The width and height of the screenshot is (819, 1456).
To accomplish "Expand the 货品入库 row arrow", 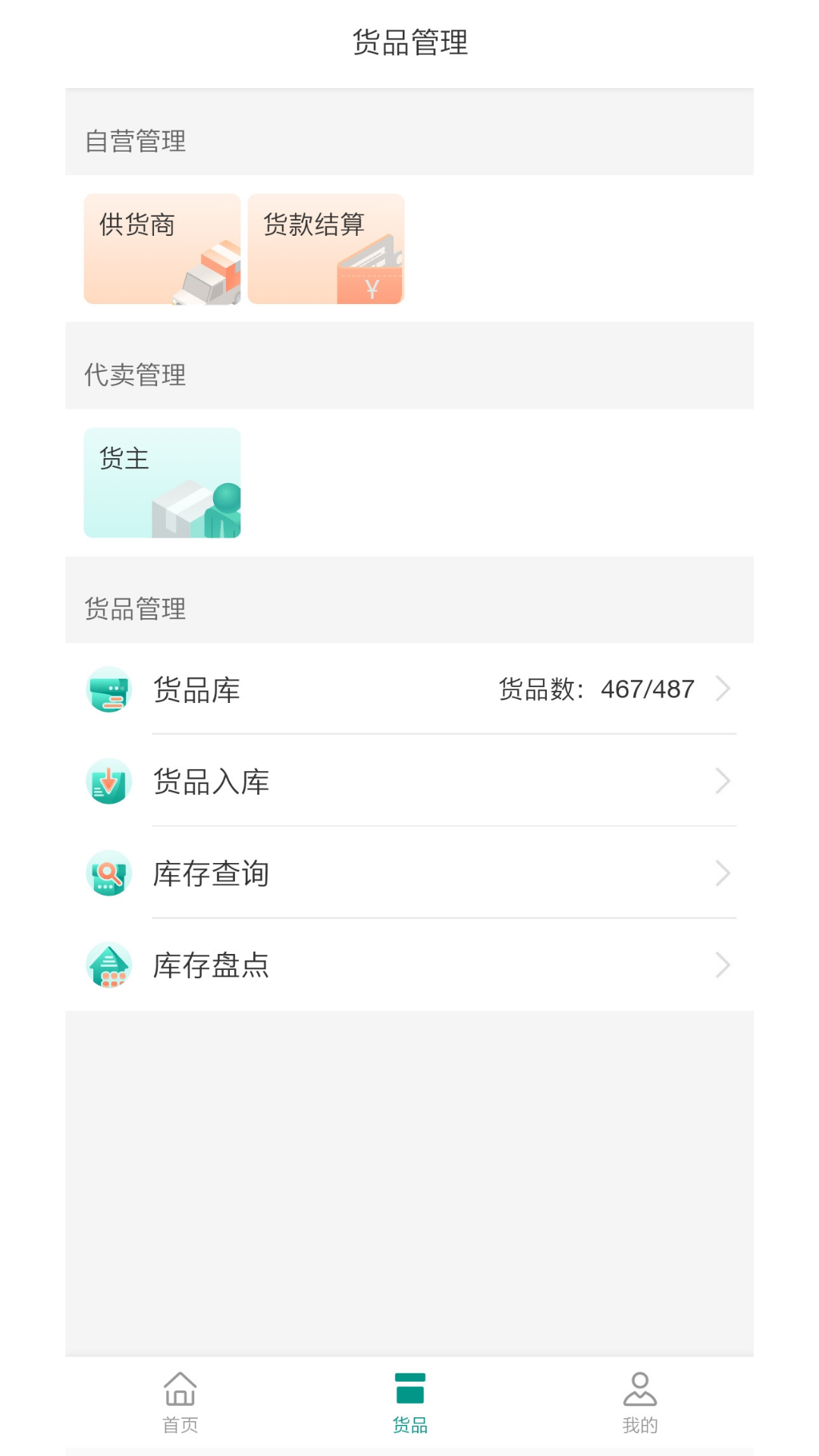I will tap(724, 781).
